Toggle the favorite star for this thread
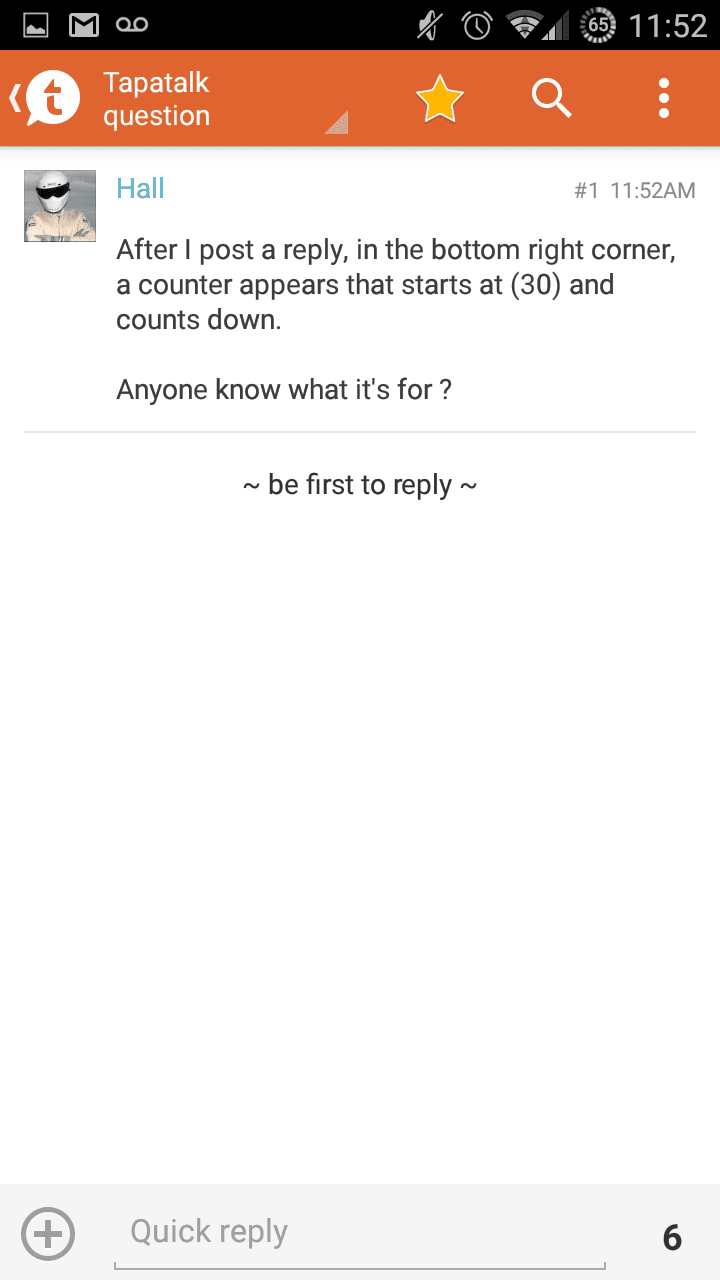720x1280 pixels. pos(440,99)
